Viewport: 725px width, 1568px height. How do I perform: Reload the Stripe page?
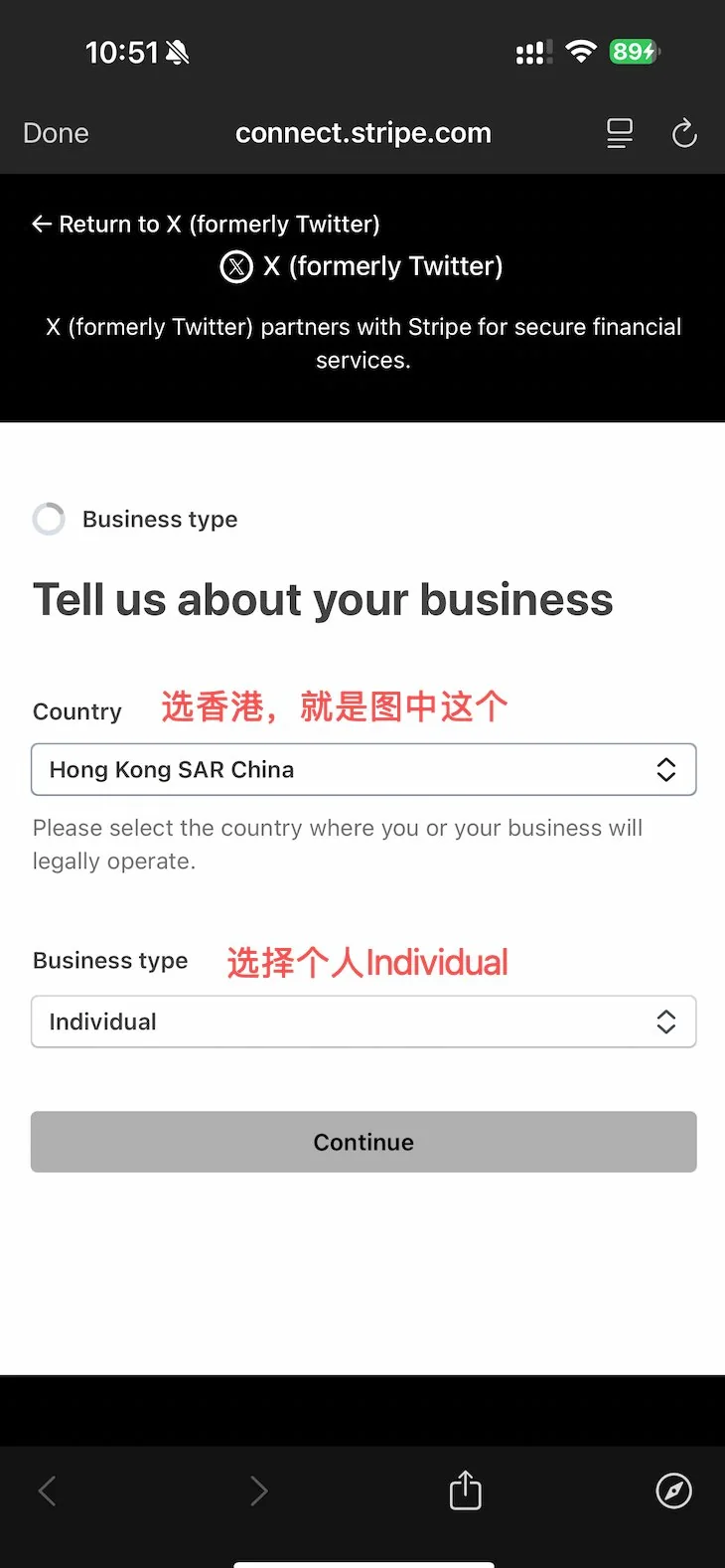tap(684, 133)
